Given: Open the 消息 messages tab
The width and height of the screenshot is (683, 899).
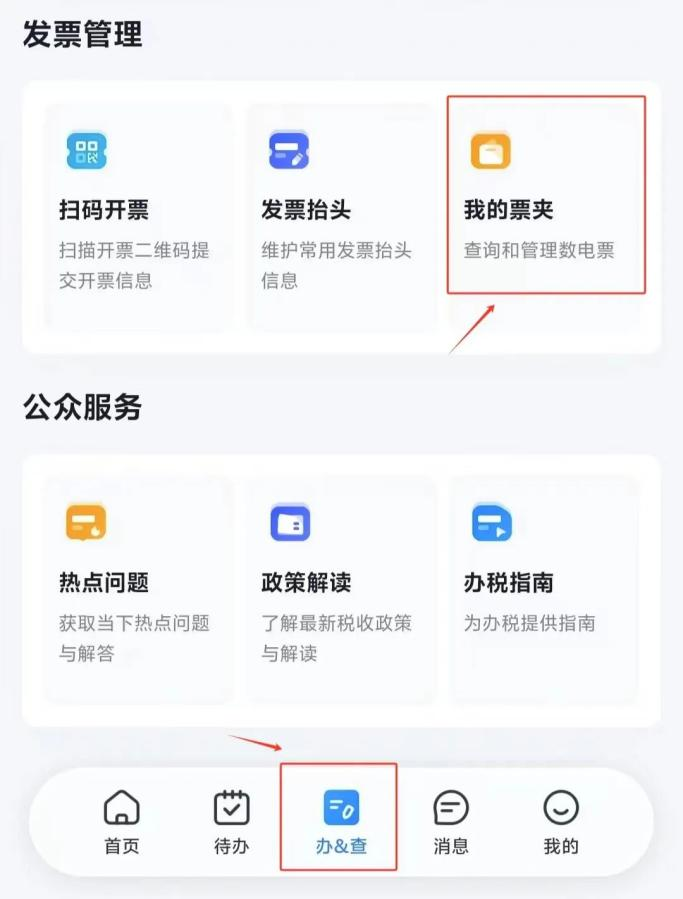Looking at the screenshot, I should pyautogui.click(x=451, y=822).
